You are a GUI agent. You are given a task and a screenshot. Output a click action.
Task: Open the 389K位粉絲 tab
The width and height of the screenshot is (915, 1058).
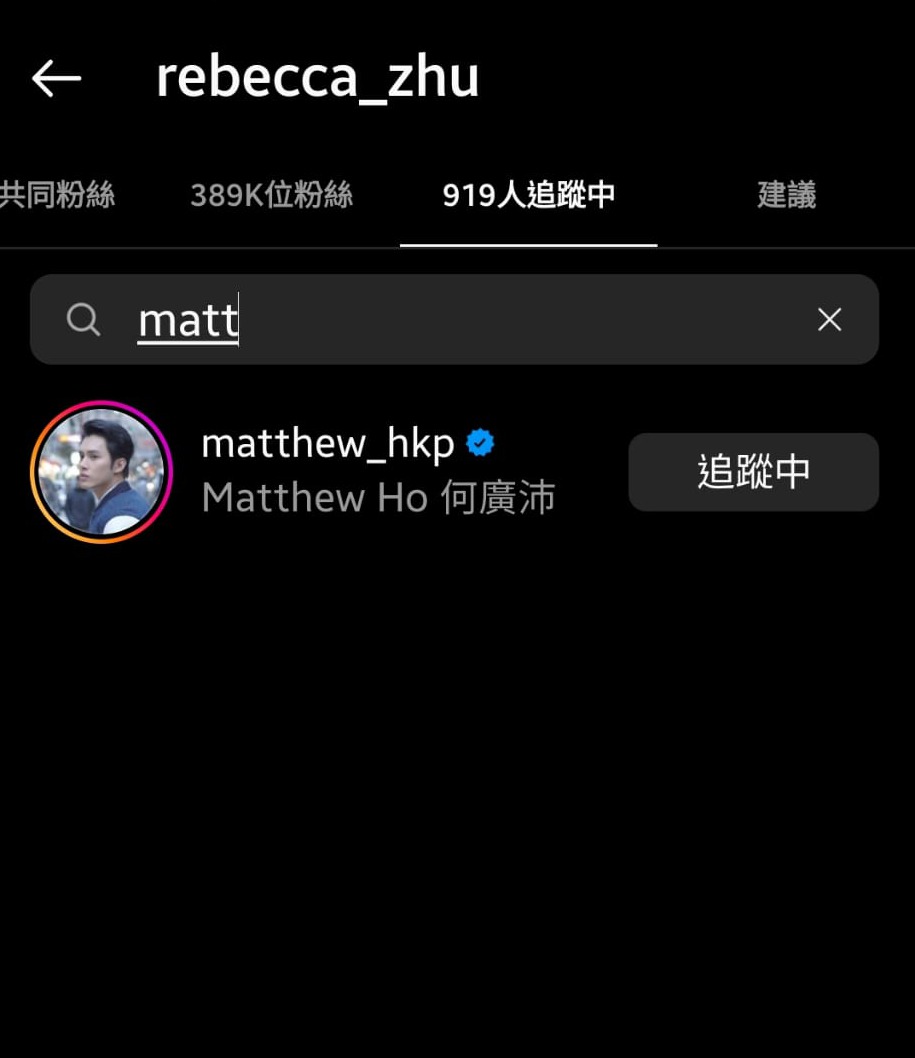point(271,195)
